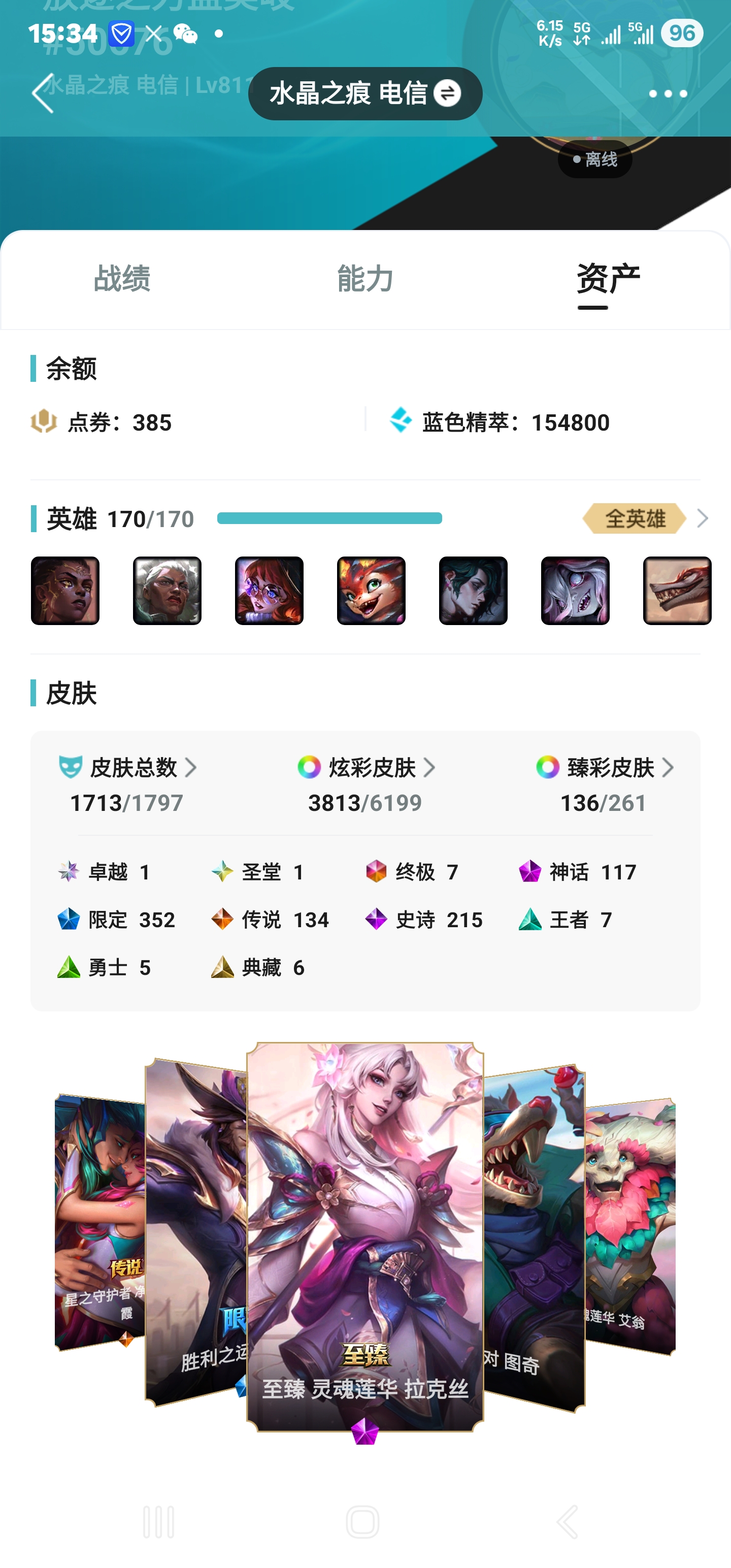The height and width of the screenshot is (1568, 731).
Task: Switch server via 水晶之痕 电信 pill
Action: (x=365, y=93)
